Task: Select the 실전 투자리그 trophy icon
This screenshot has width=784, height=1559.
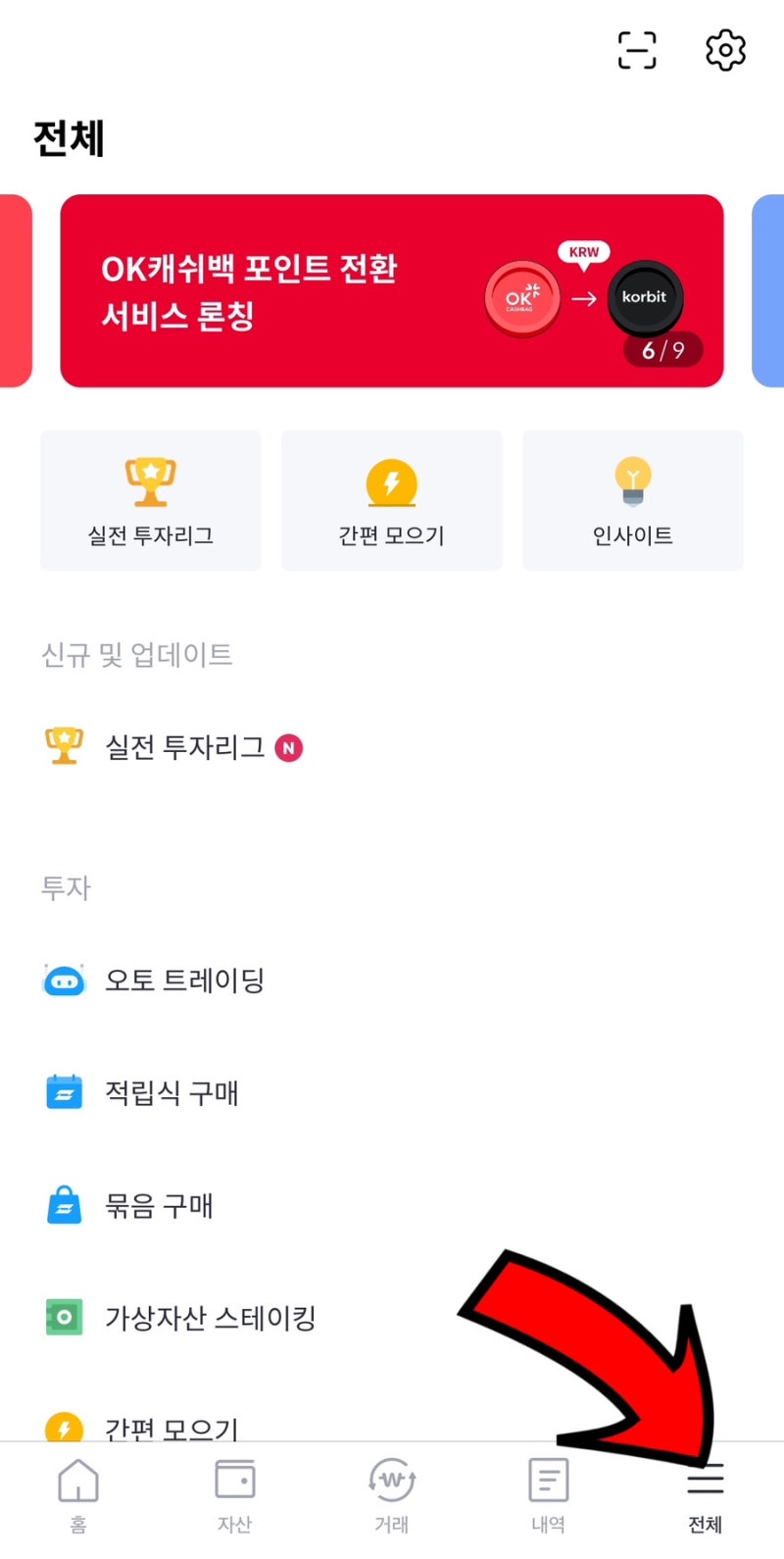Action: pos(150,480)
